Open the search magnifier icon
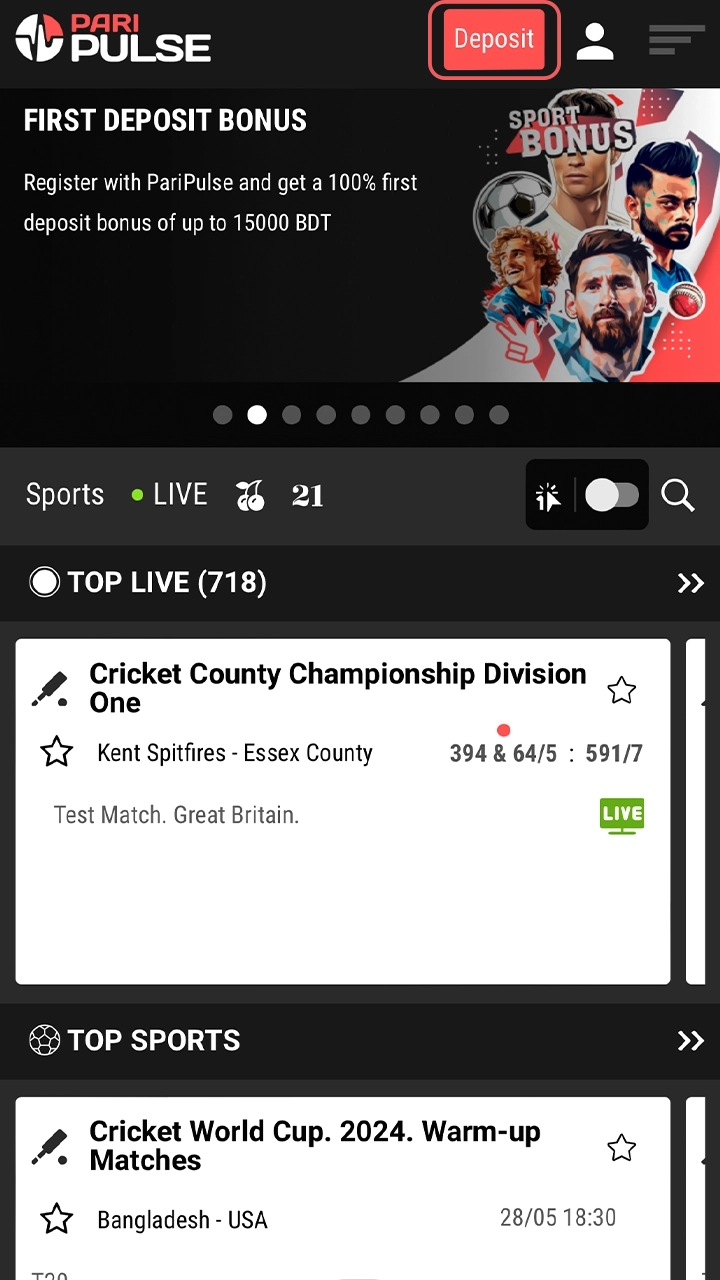The height and width of the screenshot is (1280, 720). point(678,495)
